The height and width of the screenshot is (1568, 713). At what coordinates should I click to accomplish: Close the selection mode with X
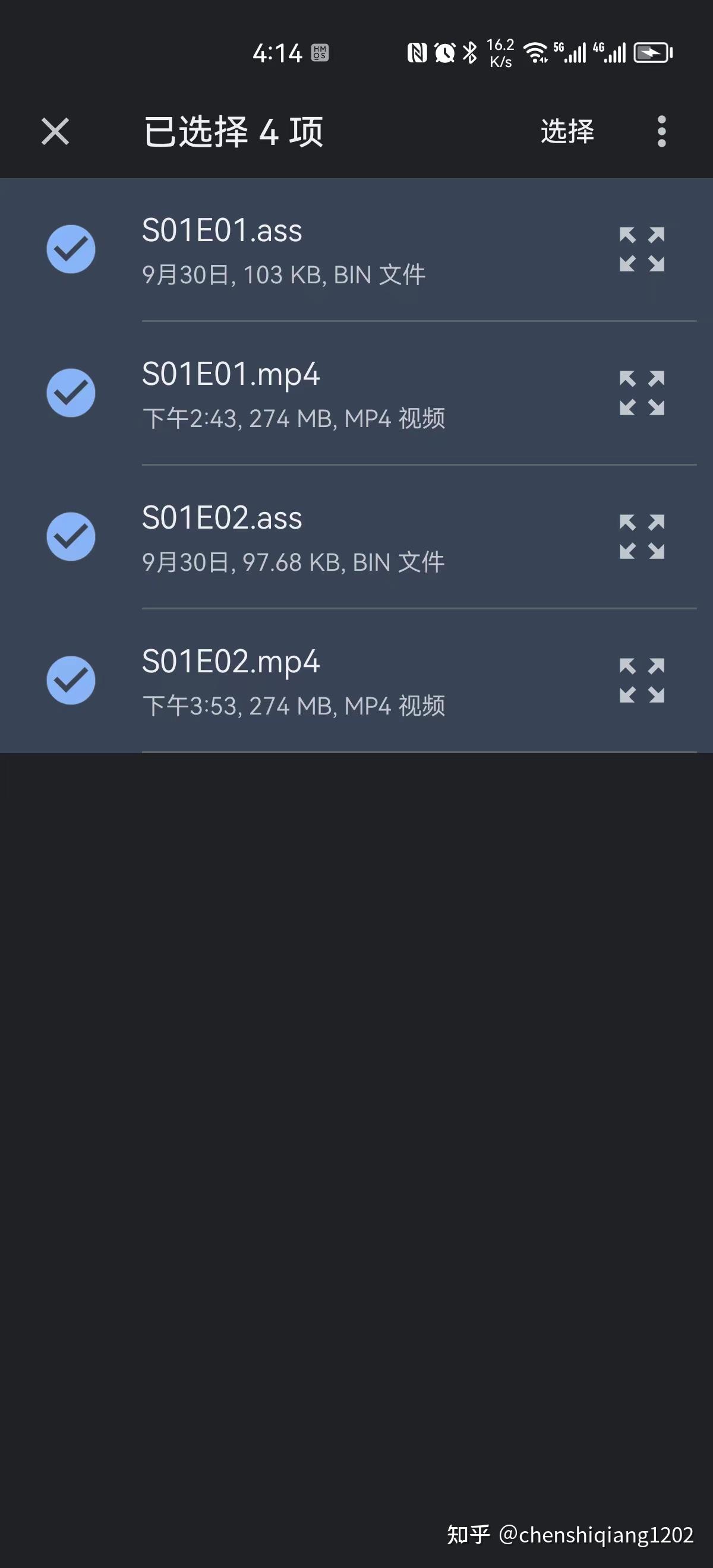click(55, 131)
